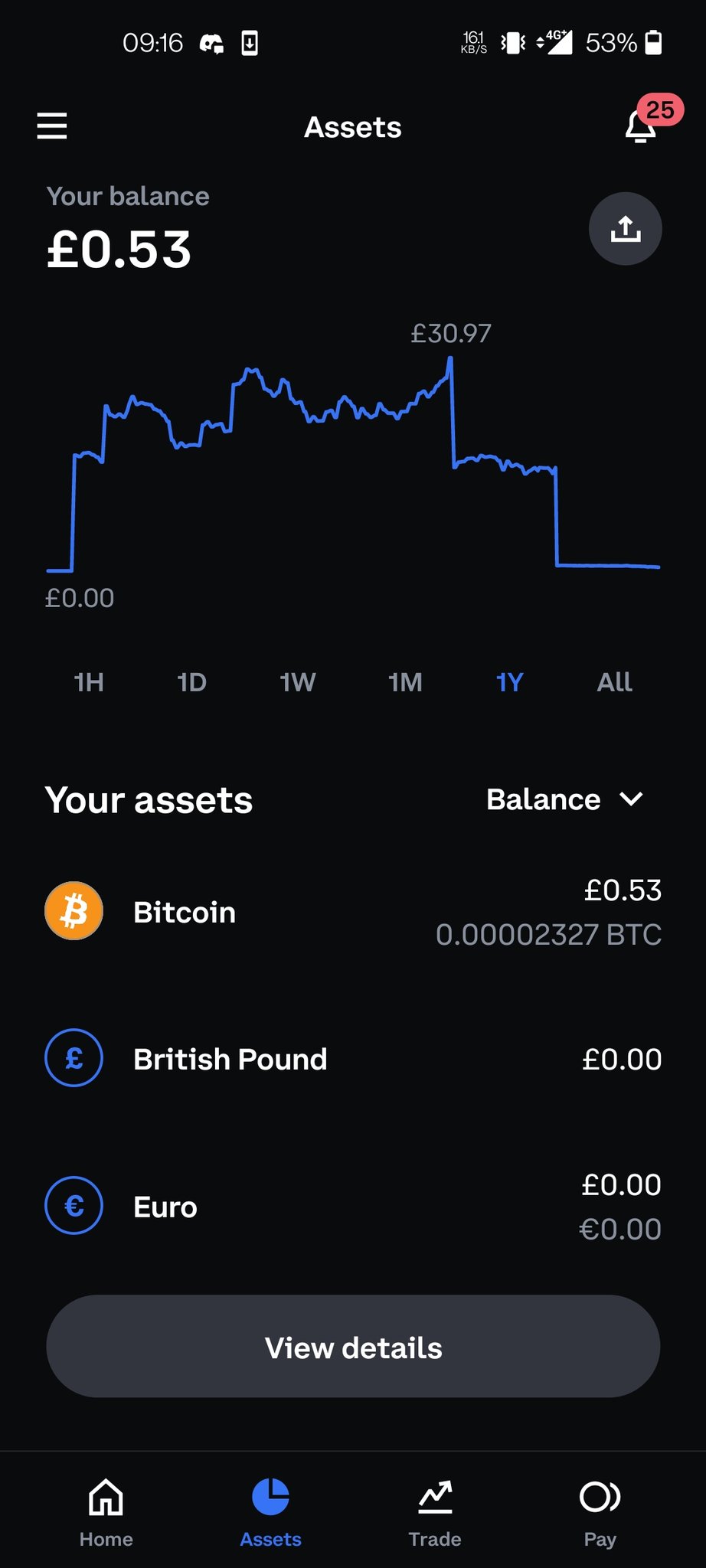Open the Pay tab
Screen dimensions: 706x1568
pos(600,1511)
